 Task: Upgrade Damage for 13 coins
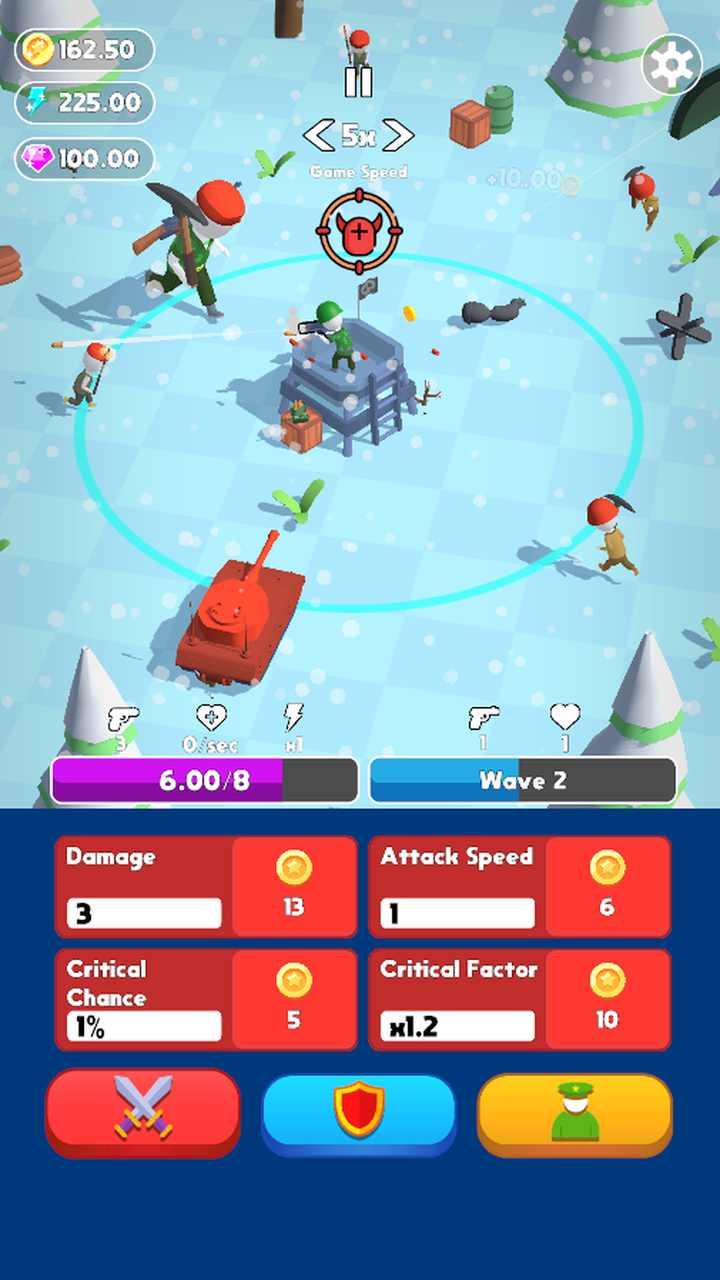click(293, 886)
